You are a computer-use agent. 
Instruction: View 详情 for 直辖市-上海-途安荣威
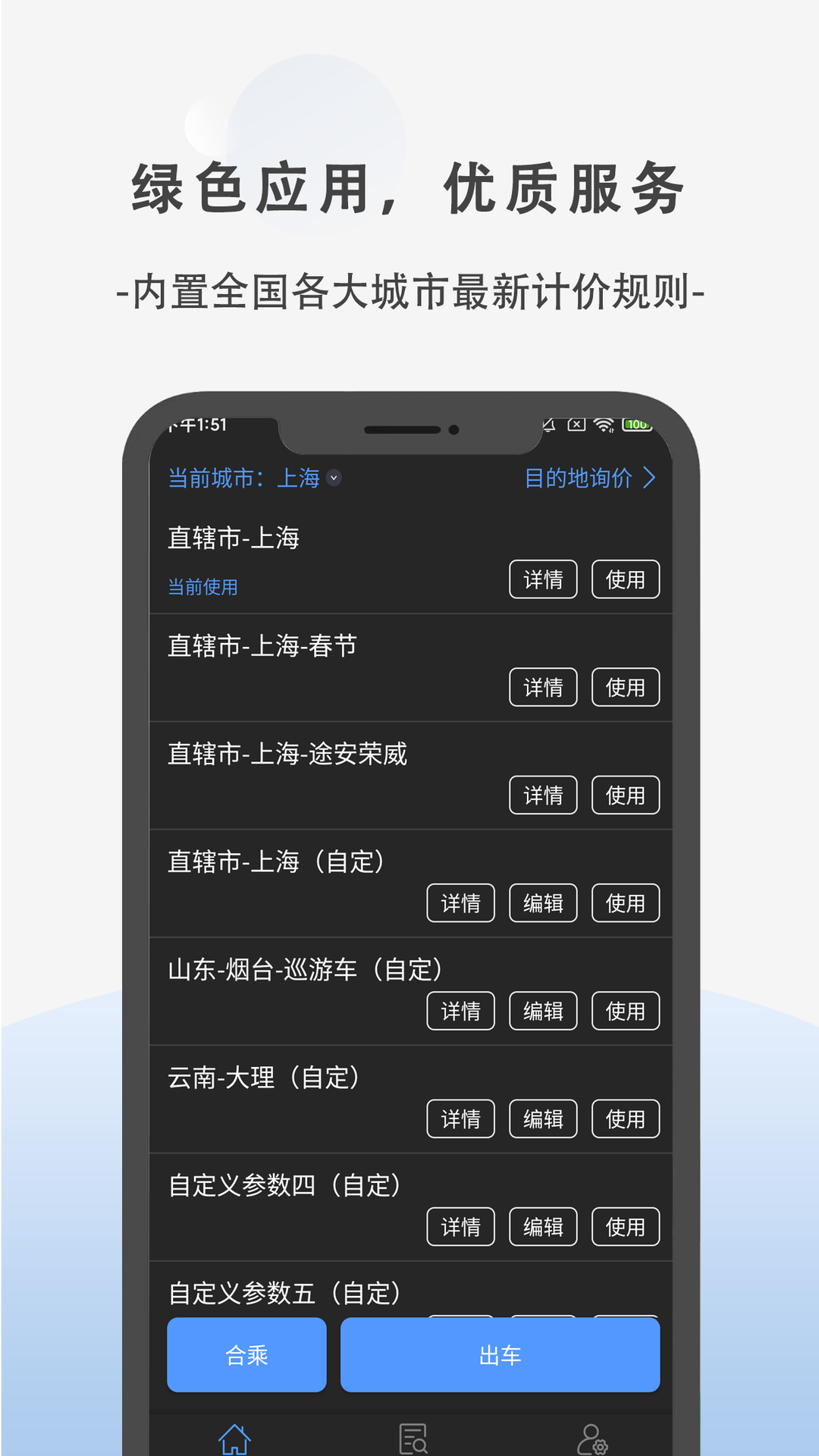(543, 795)
